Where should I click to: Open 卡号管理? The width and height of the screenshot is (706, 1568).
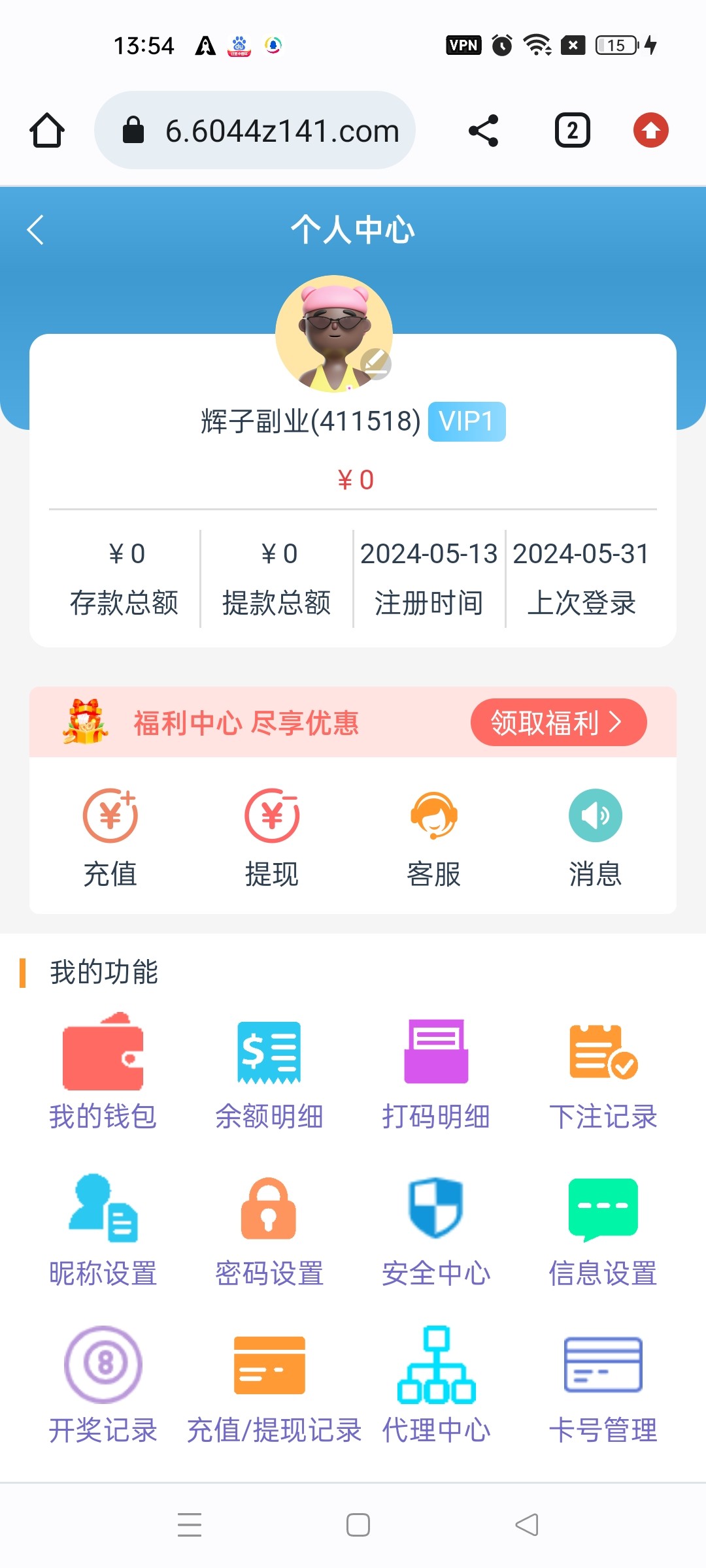coord(603,1385)
